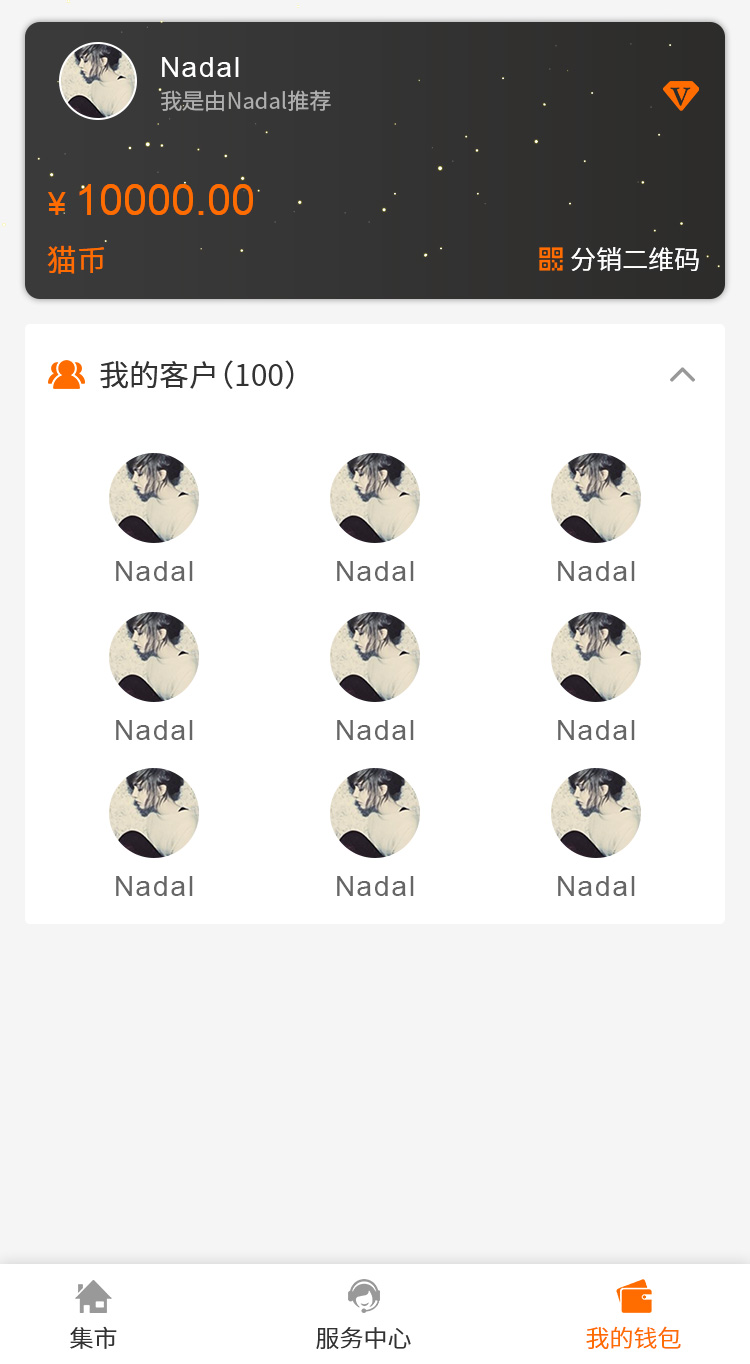Switch to the 集市 tab
The height and width of the screenshot is (1364, 750).
93,1314
